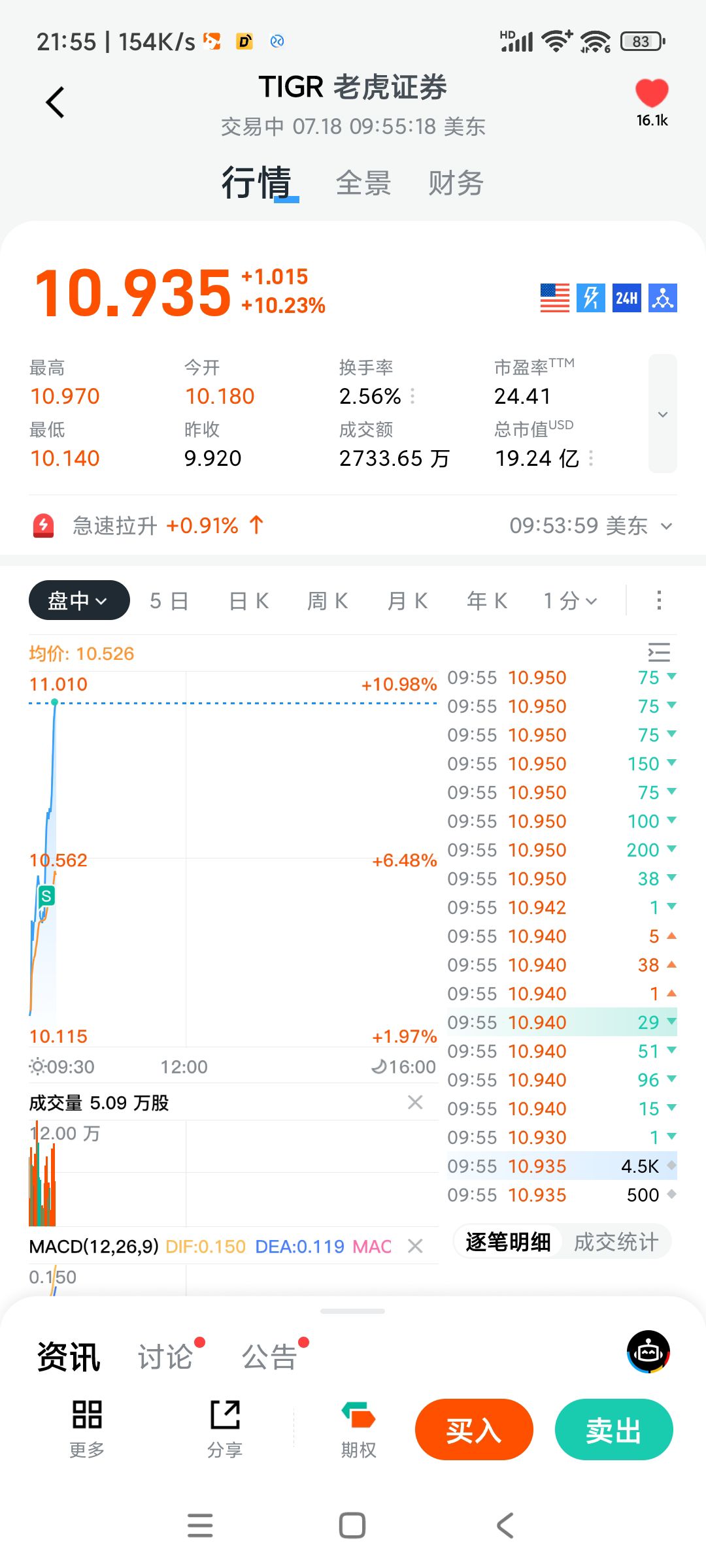Switch chart to 周K
This screenshot has width=706, height=1568.
(328, 600)
